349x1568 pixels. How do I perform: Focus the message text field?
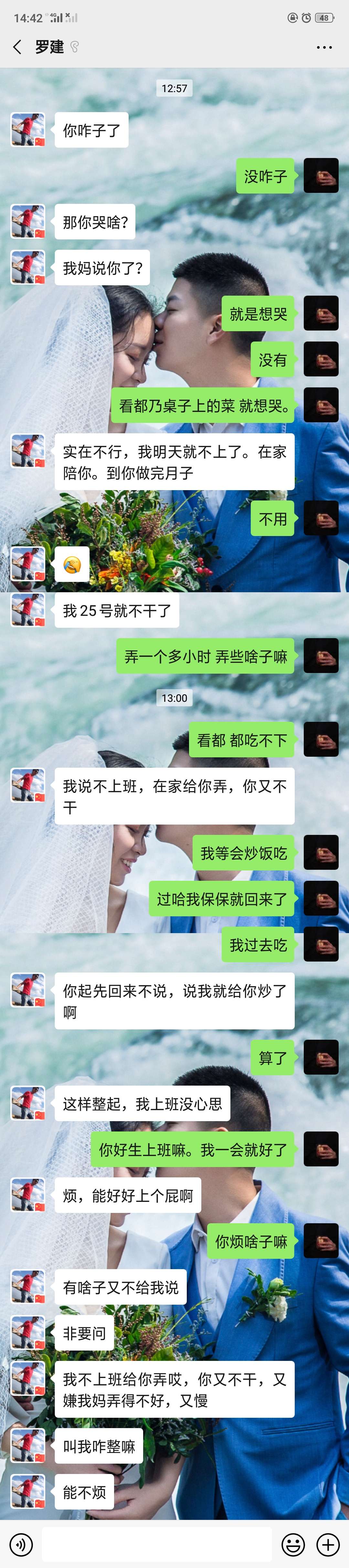(x=156, y=1544)
